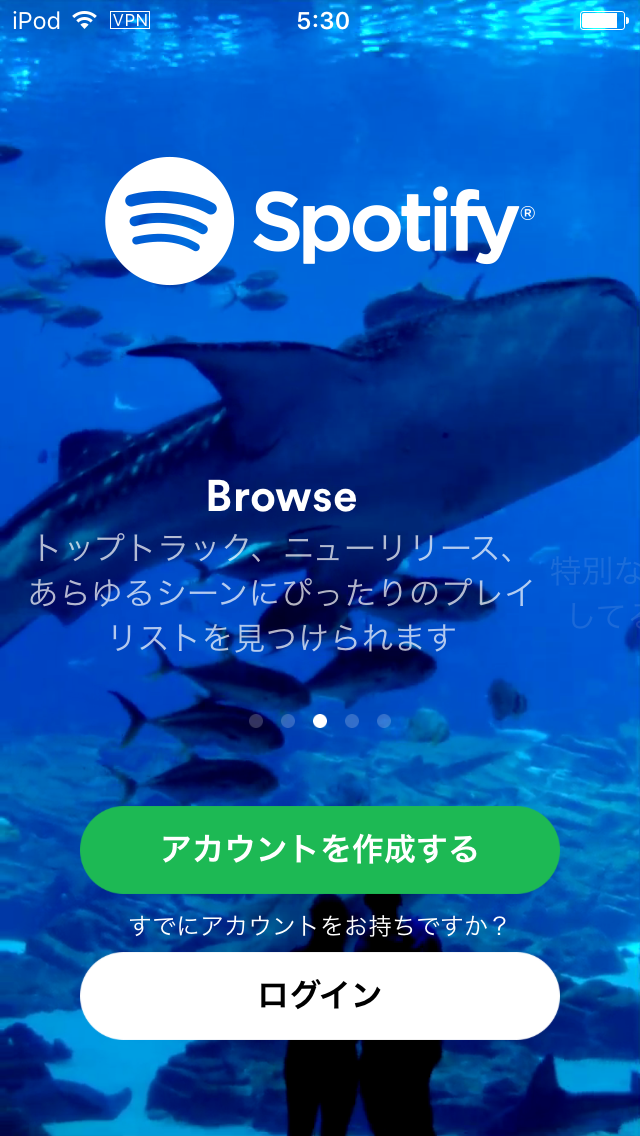Tap アカウントを作成する to create an account
This screenshot has height=1136, width=640.
tap(320, 849)
